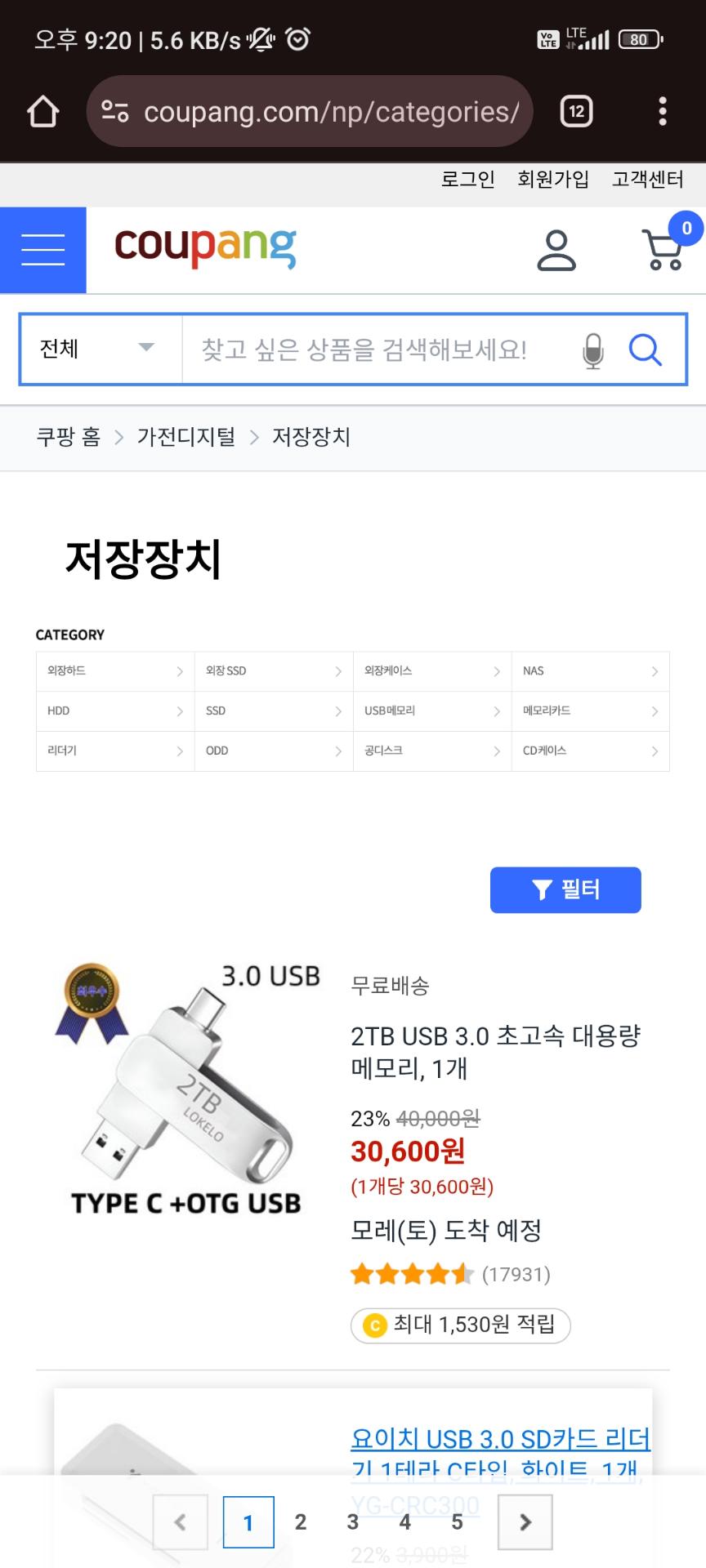706x1568 pixels.
Task: Go to 가전디지털 in breadcrumb
Action: pos(185,437)
